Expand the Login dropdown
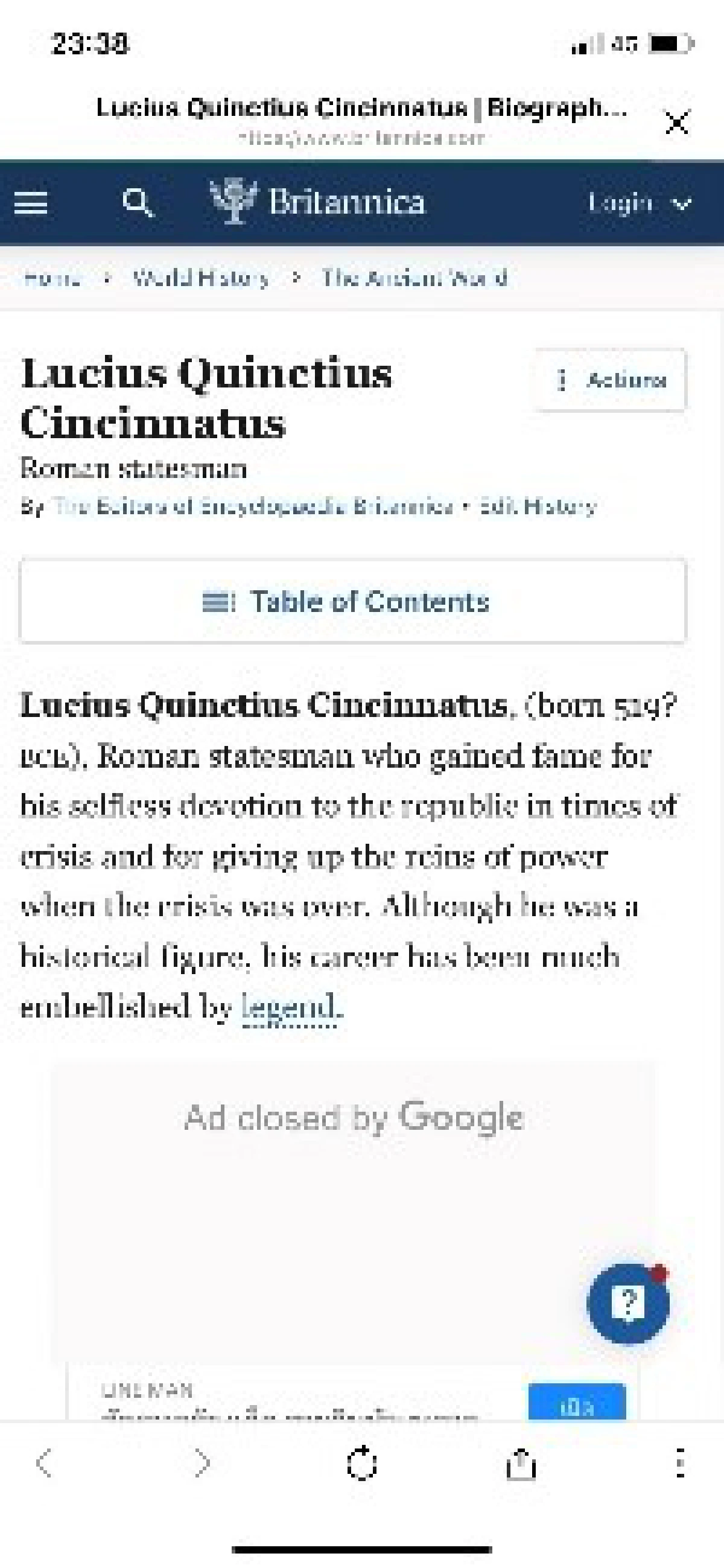The width and height of the screenshot is (724, 1568). [x=638, y=203]
